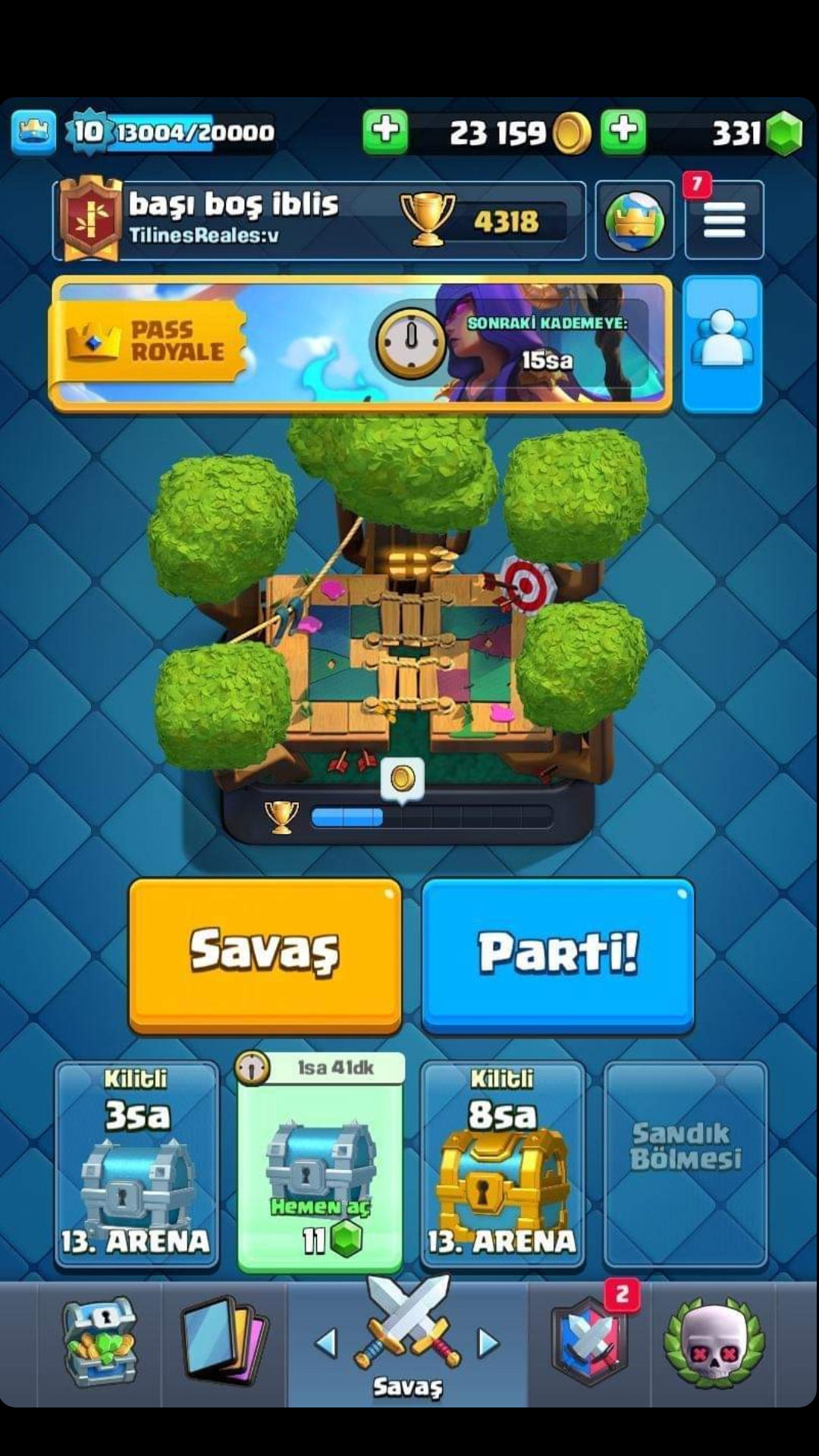Open chest now for 11 gems
The width and height of the screenshot is (819, 1456).
320,1166
